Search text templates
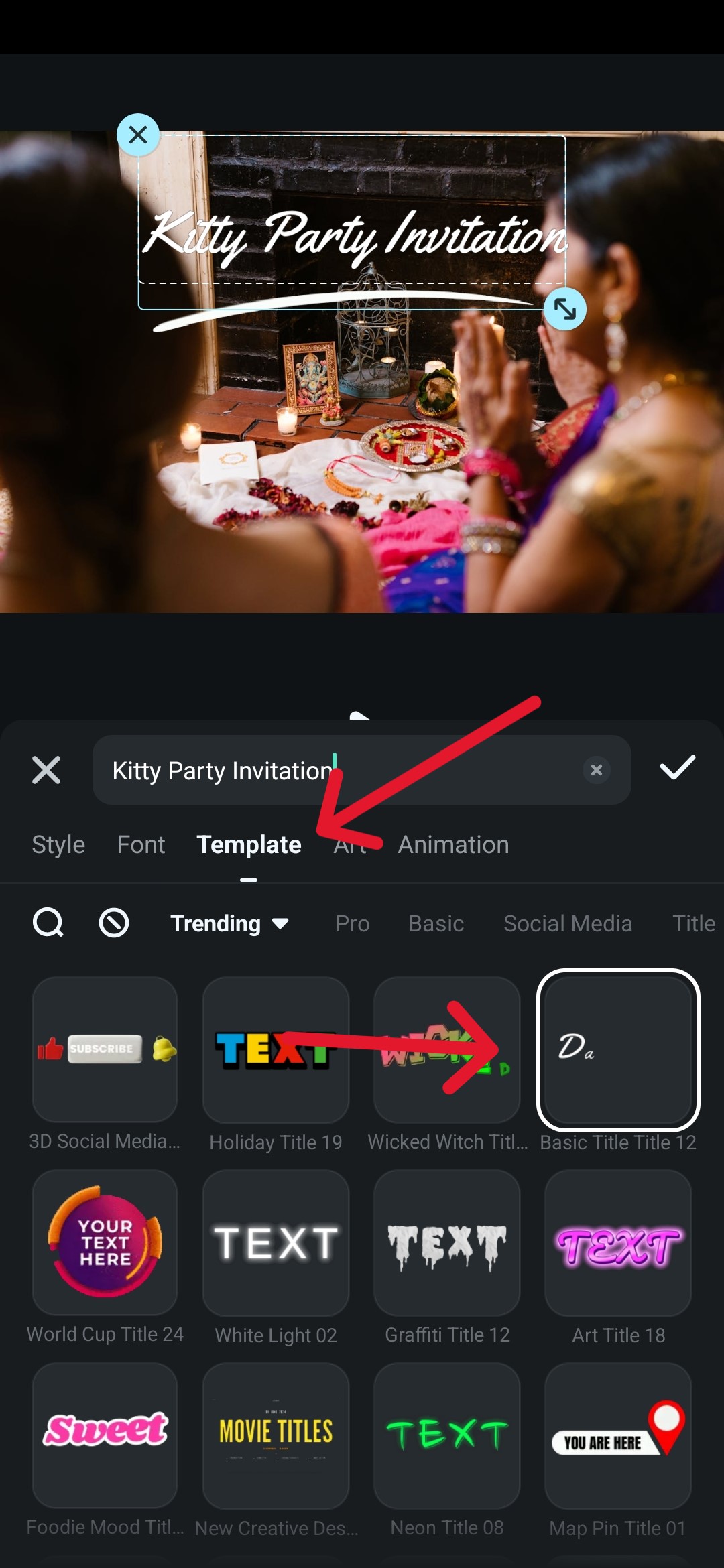 coord(48,923)
